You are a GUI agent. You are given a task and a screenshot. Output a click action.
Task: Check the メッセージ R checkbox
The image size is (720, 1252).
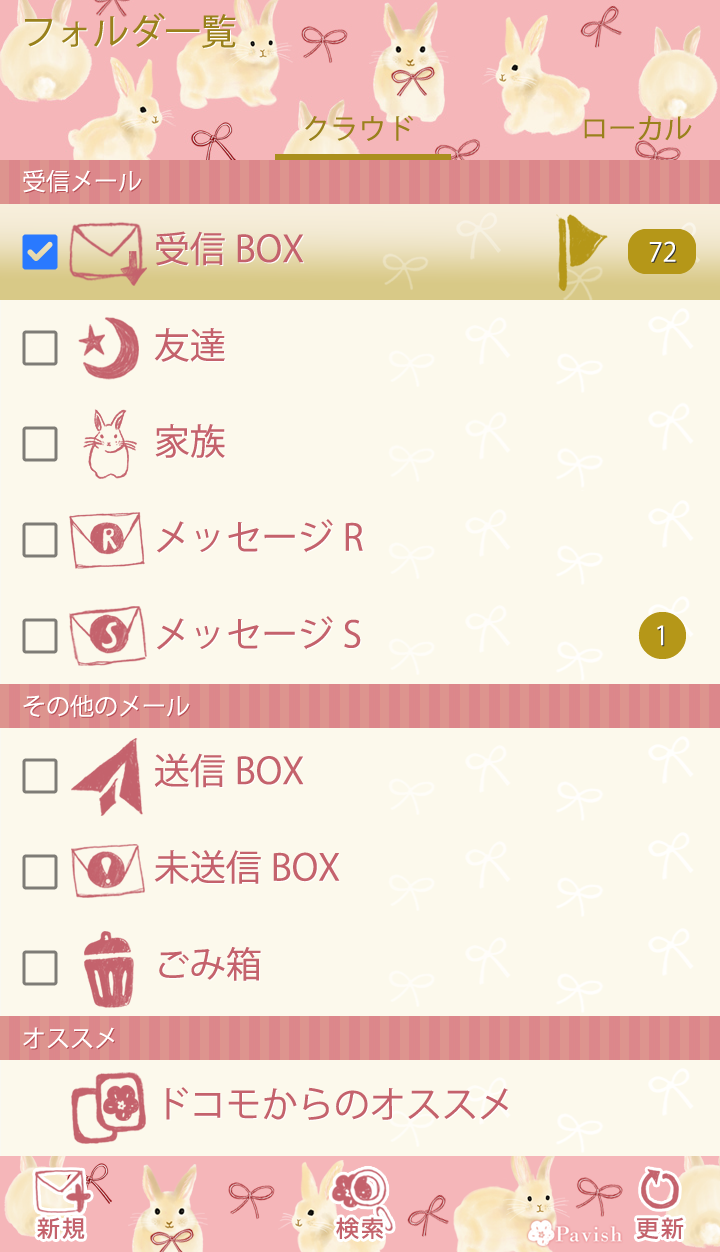click(x=40, y=540)
